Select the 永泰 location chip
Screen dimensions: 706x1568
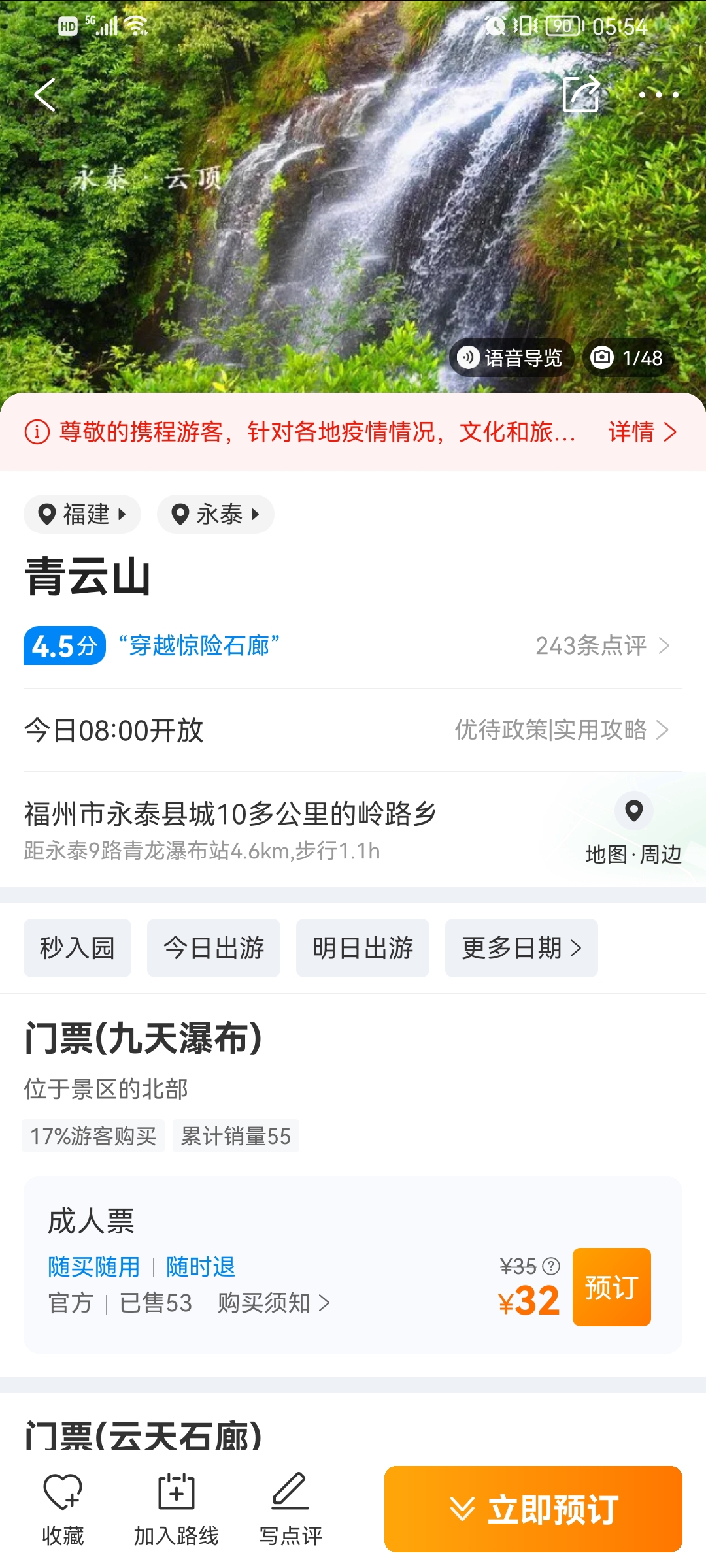[216, 514]
